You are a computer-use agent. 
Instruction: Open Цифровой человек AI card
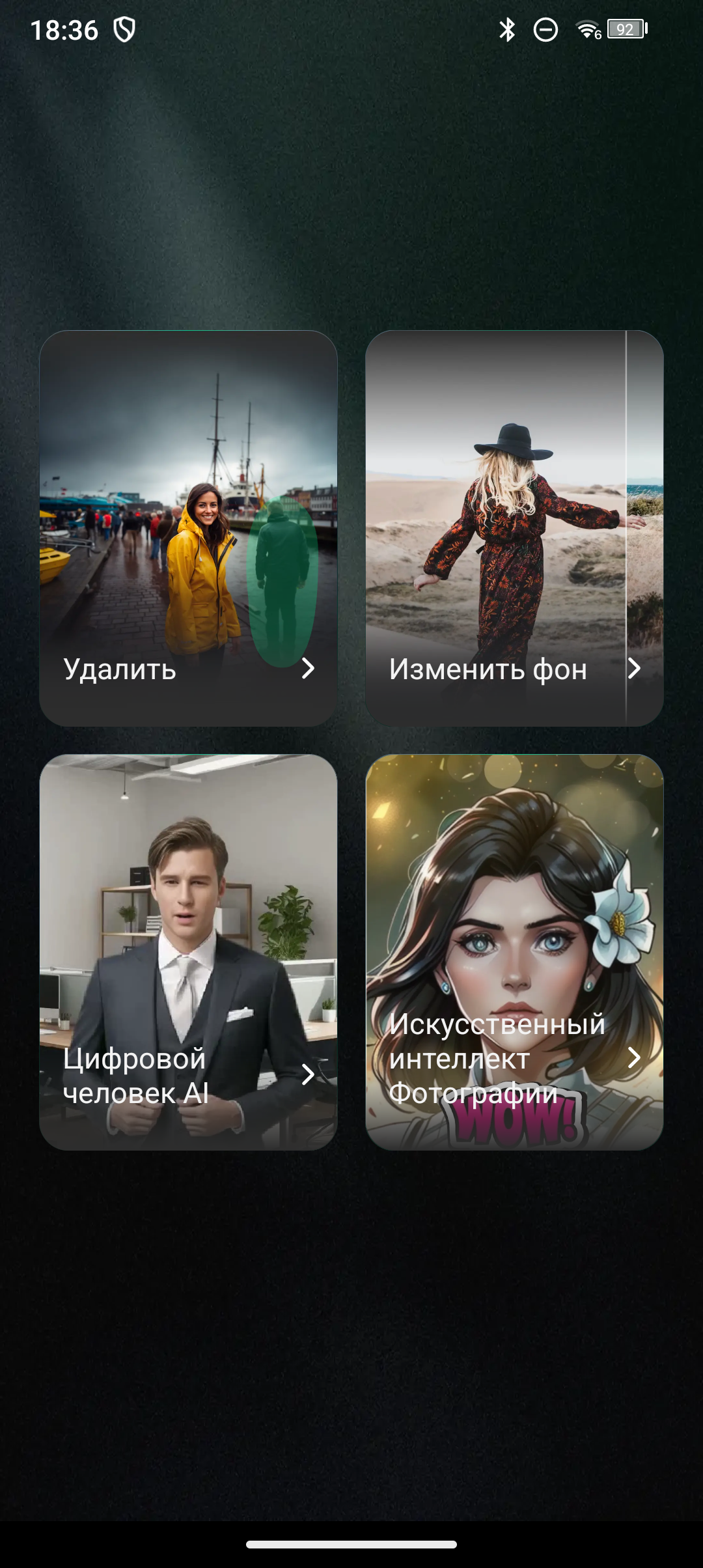(x=188, y=952)
